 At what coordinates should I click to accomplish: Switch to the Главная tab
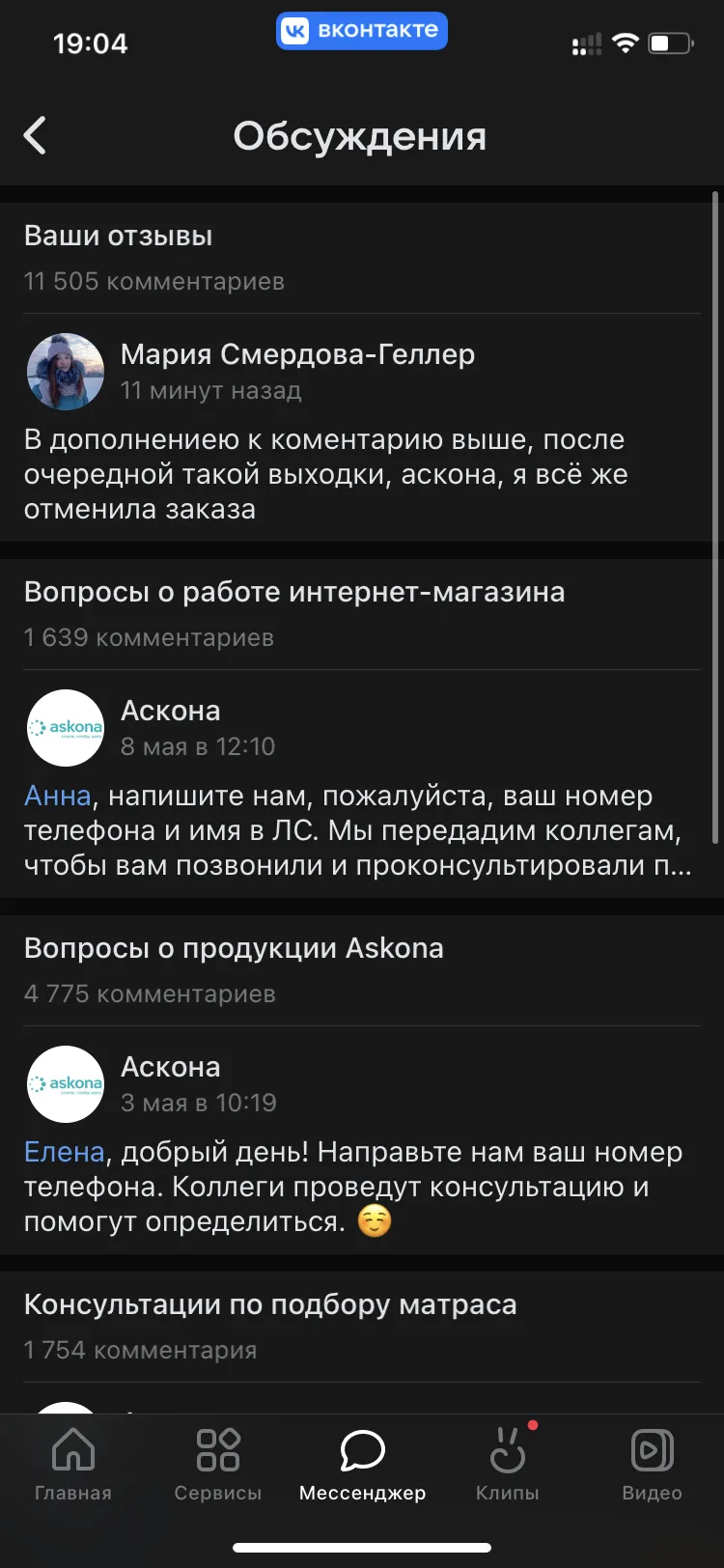[x=73, y=1463]
